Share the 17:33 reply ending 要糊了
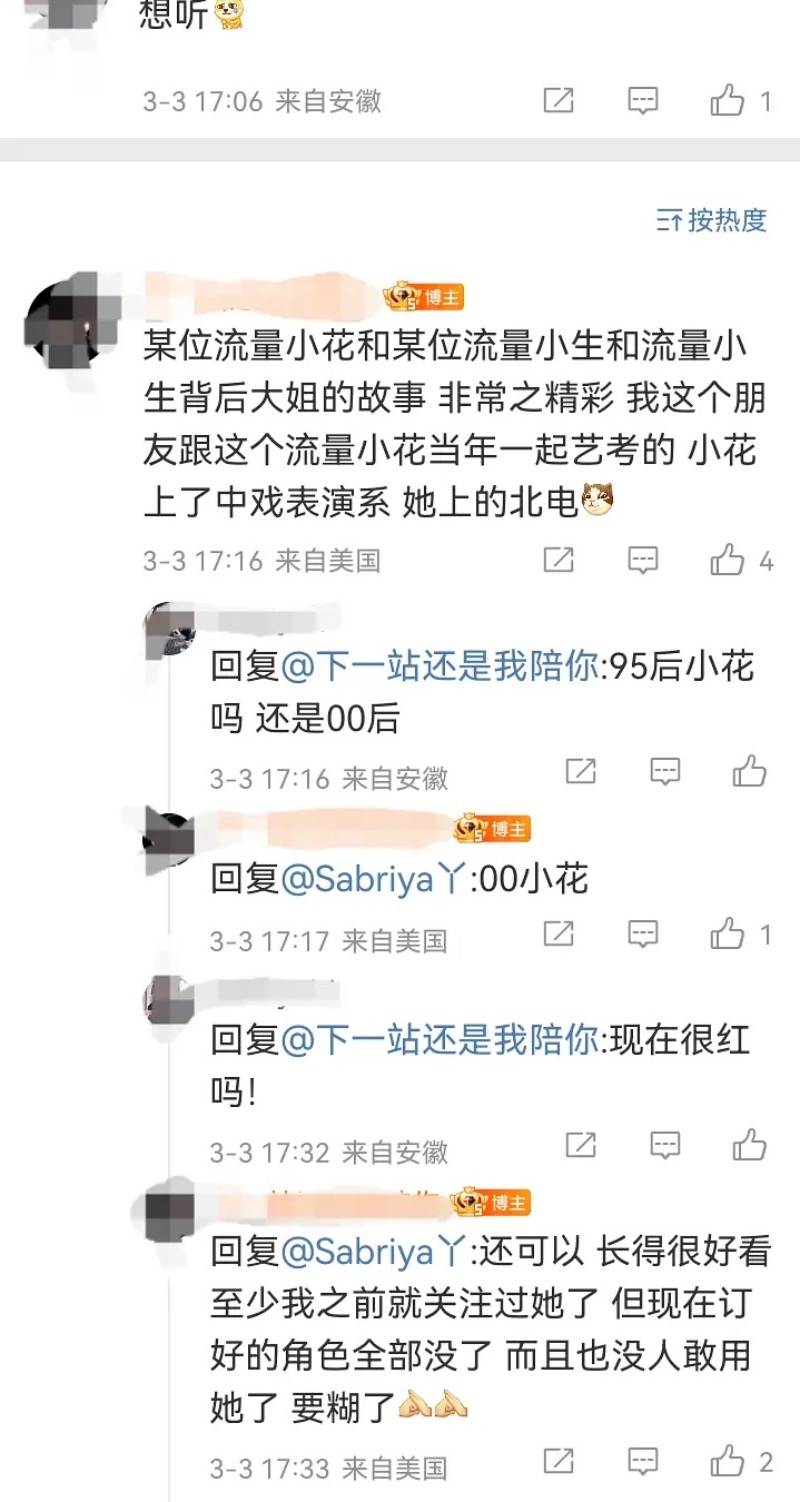 point(558,1462)
